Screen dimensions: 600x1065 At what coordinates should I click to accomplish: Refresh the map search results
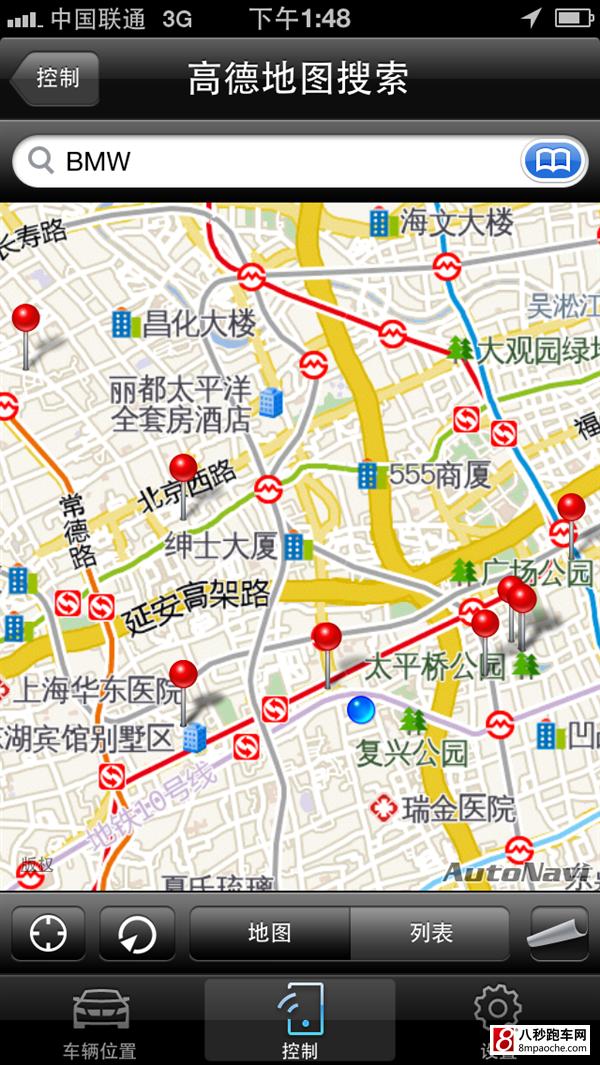click(x=137, y=933)
